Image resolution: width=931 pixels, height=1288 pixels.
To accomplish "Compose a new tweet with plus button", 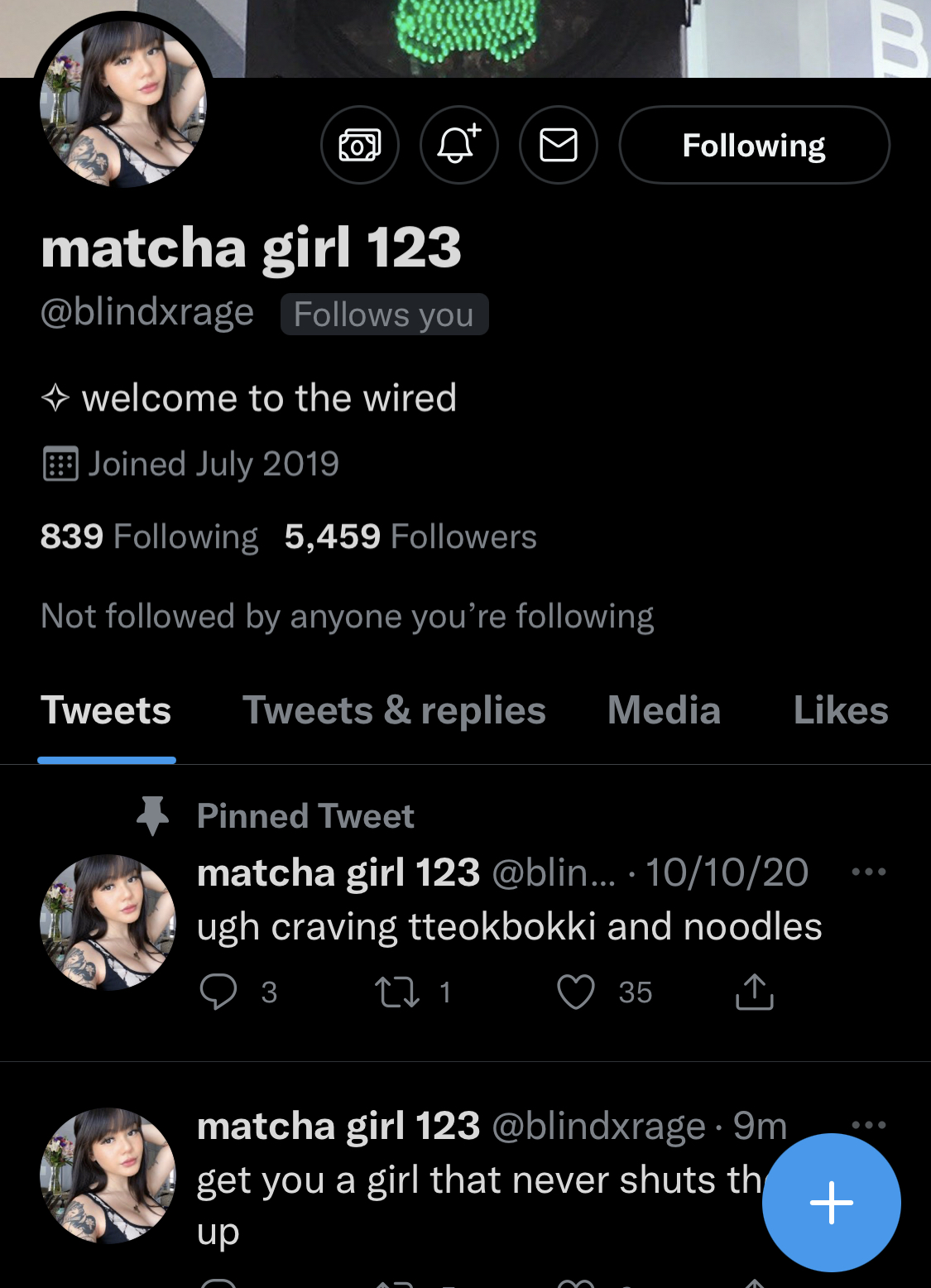I will pyautogui.click(x=831, y=1202).
